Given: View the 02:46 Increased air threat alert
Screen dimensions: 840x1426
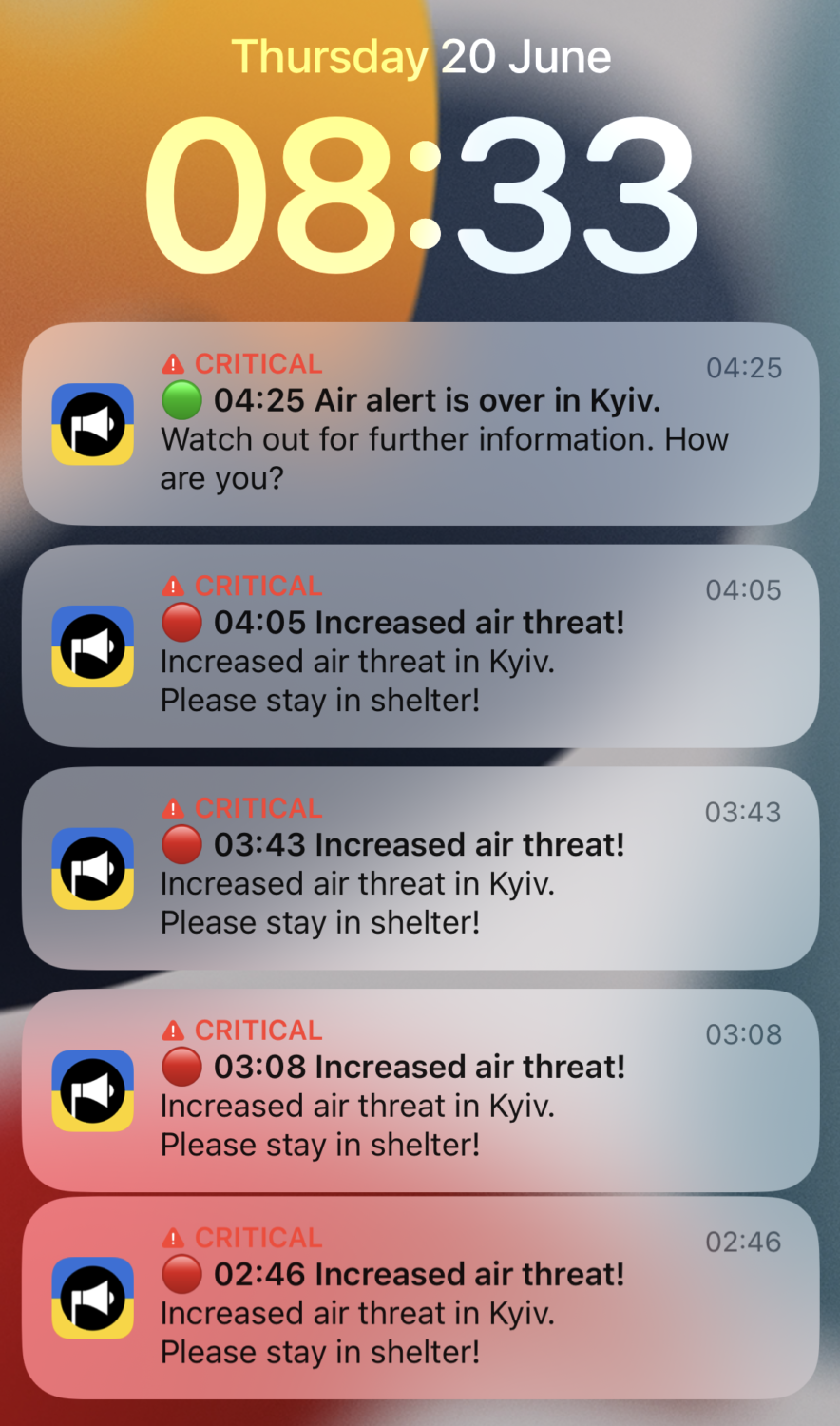Looking at the screenshot, I should (x=420, y=1298).
